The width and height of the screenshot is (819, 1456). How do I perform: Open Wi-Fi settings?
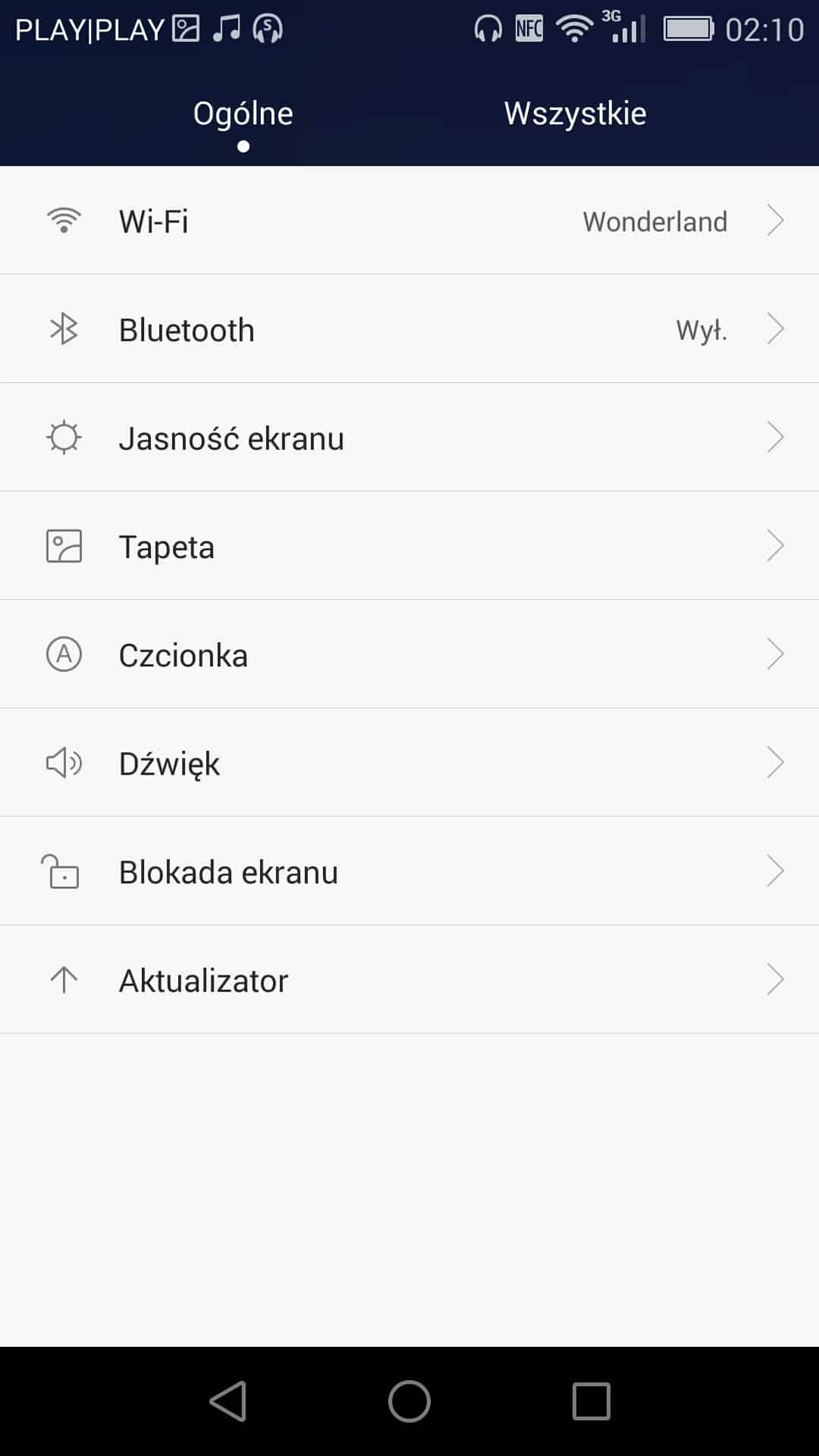coord(409,221)
